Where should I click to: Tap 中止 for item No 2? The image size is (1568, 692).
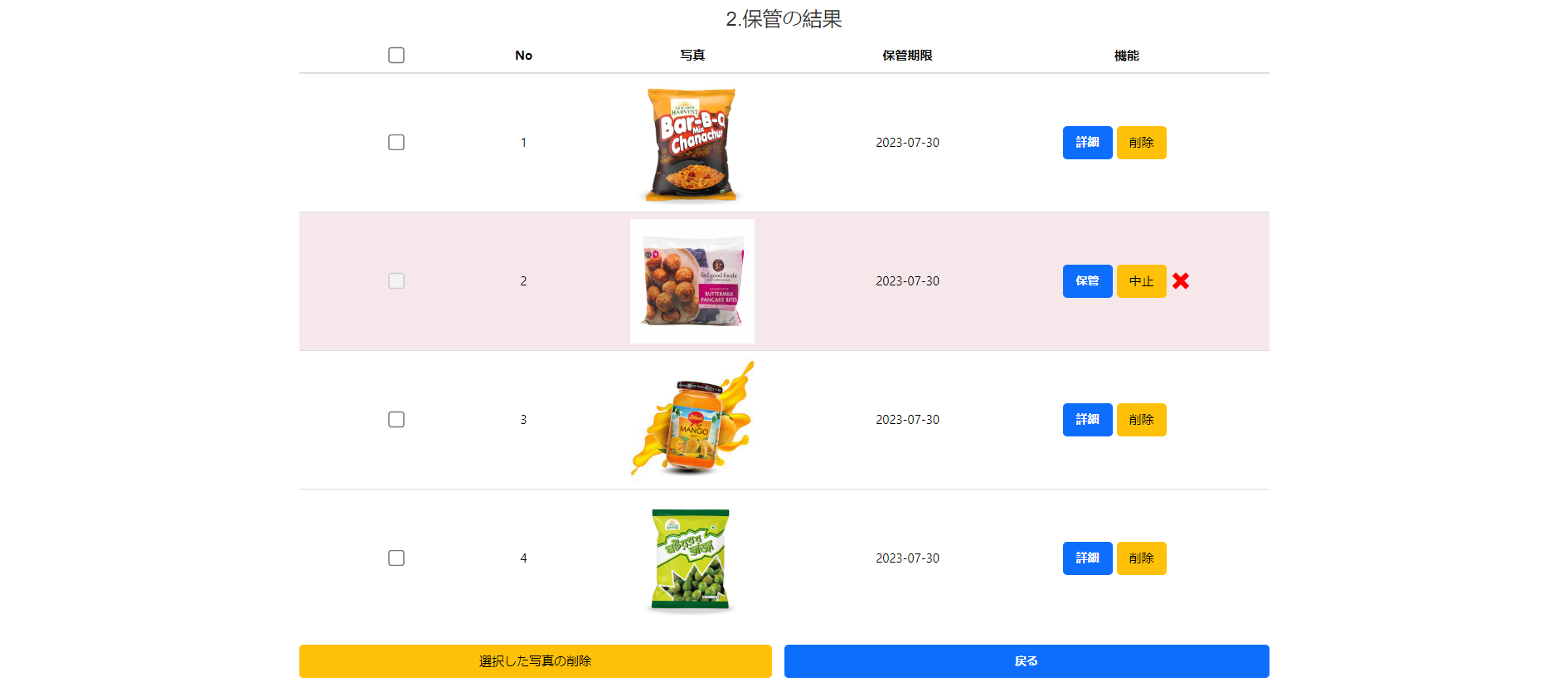[x=1141, y=281]
